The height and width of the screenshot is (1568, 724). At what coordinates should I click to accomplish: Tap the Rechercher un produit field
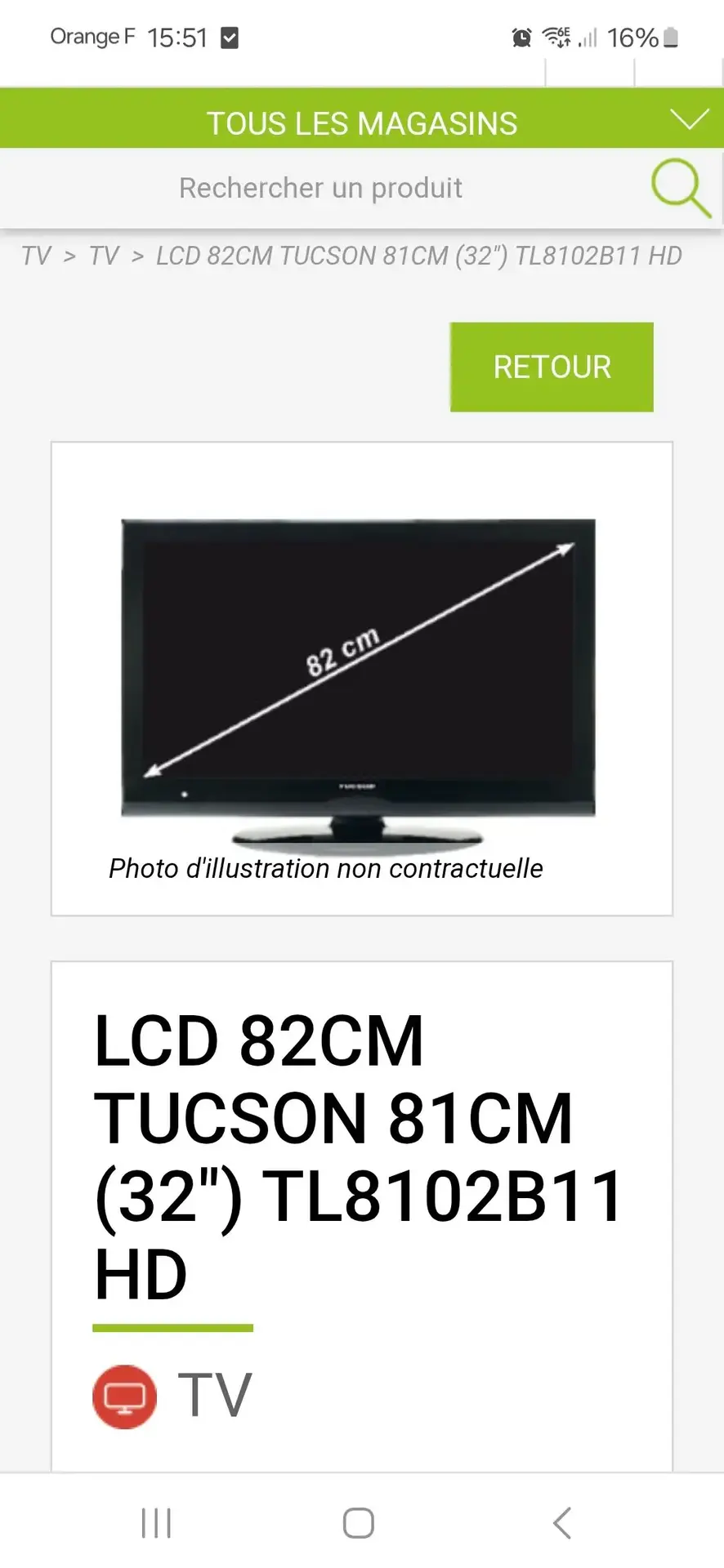point(320,189)
